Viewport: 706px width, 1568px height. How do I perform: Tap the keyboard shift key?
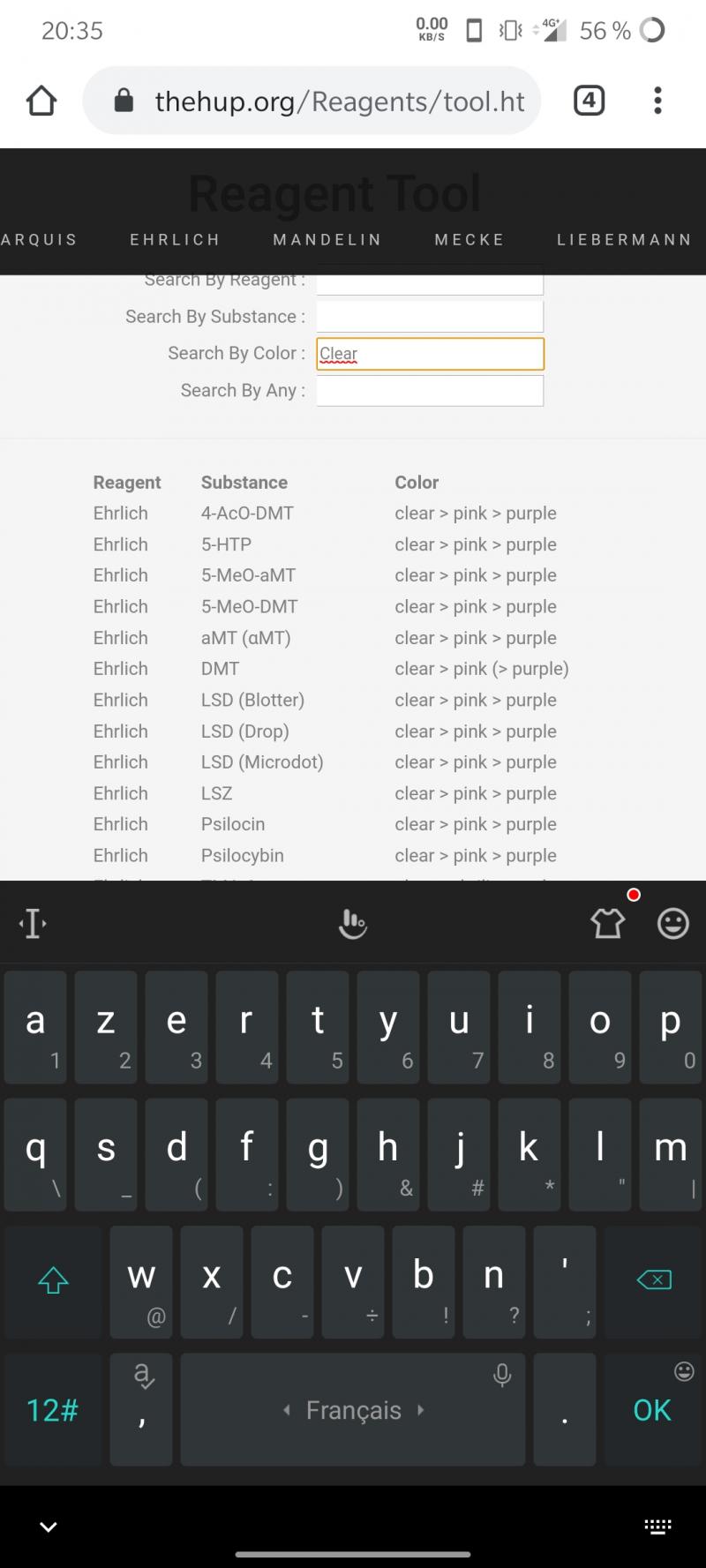[x=53, y=1279]
